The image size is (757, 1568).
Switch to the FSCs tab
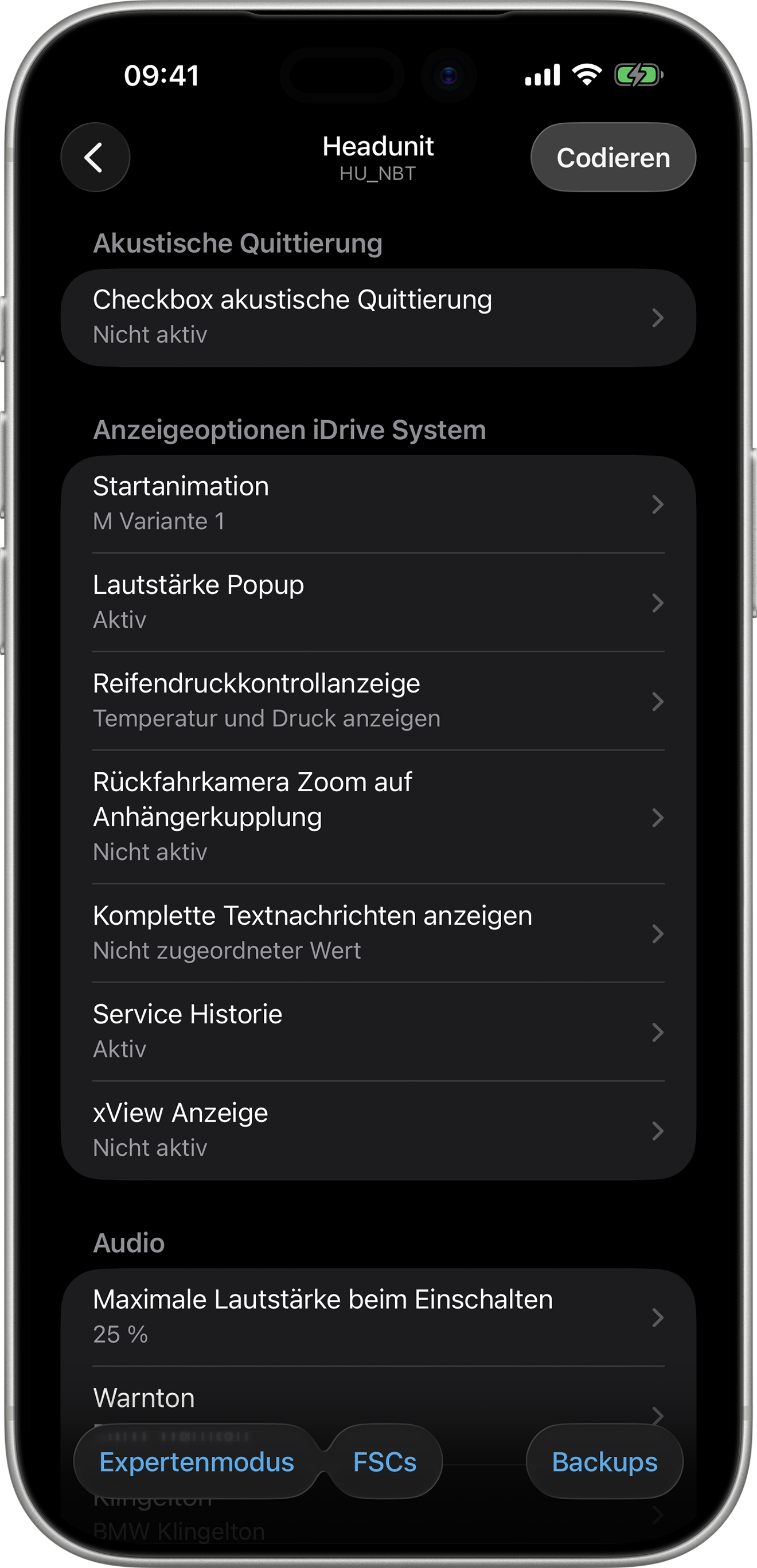pyautogui.click(x=385, y=1461)
